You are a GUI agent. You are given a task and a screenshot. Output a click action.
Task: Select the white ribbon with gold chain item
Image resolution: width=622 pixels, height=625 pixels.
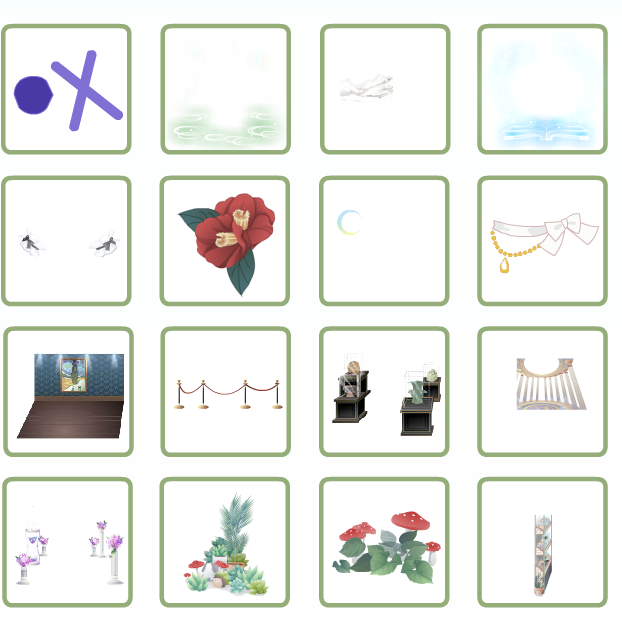pos(542,241)
